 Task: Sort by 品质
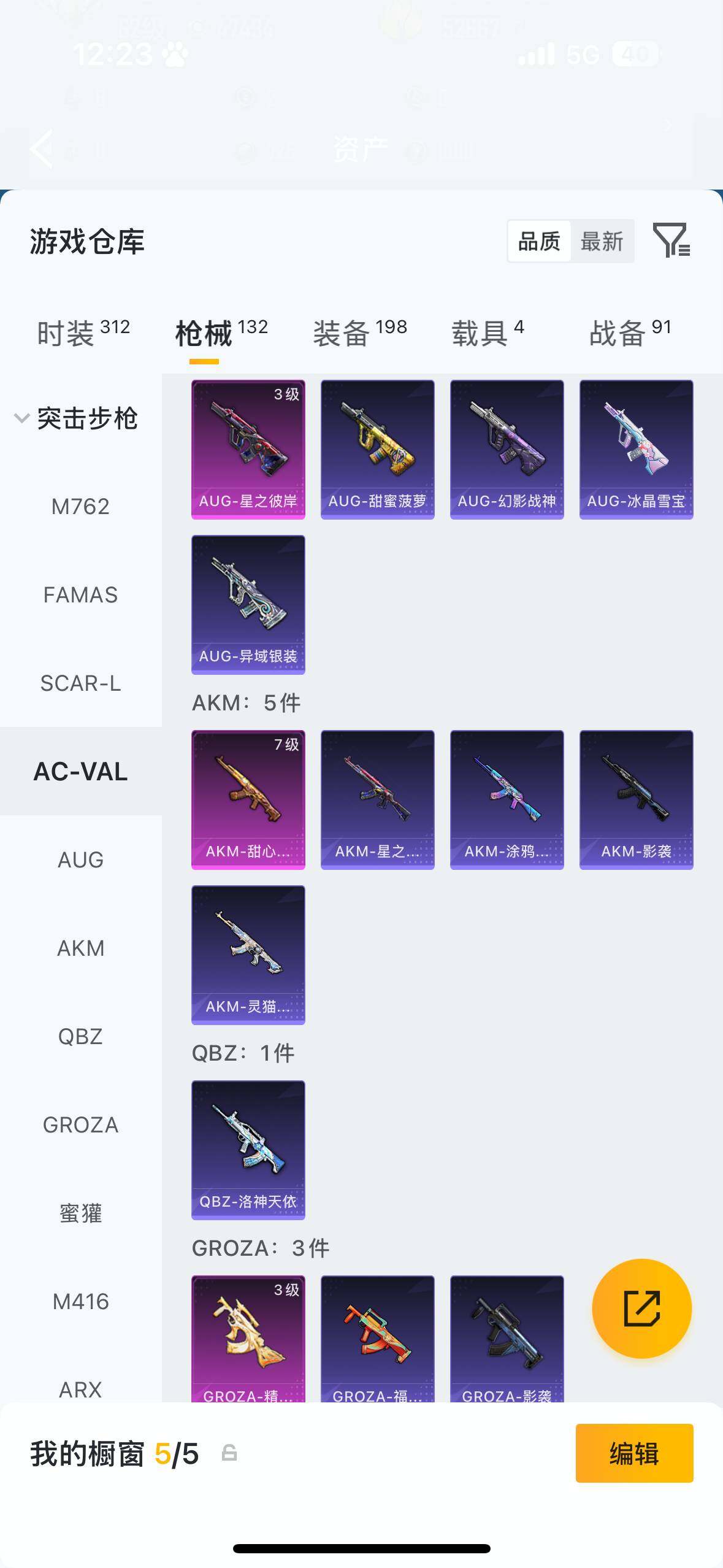540,241
